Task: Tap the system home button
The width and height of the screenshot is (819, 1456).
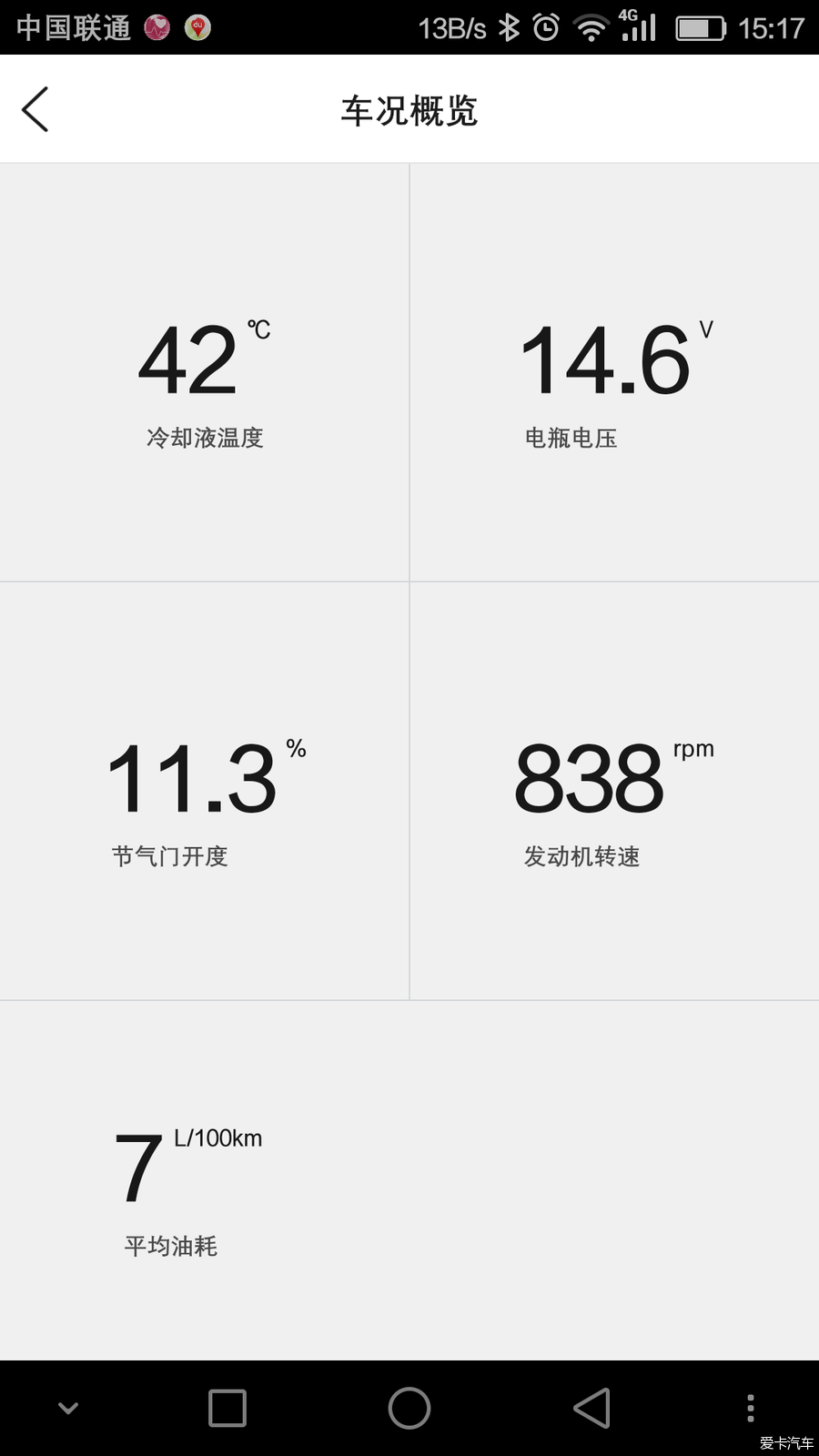Action: (x=409, y=1408)
